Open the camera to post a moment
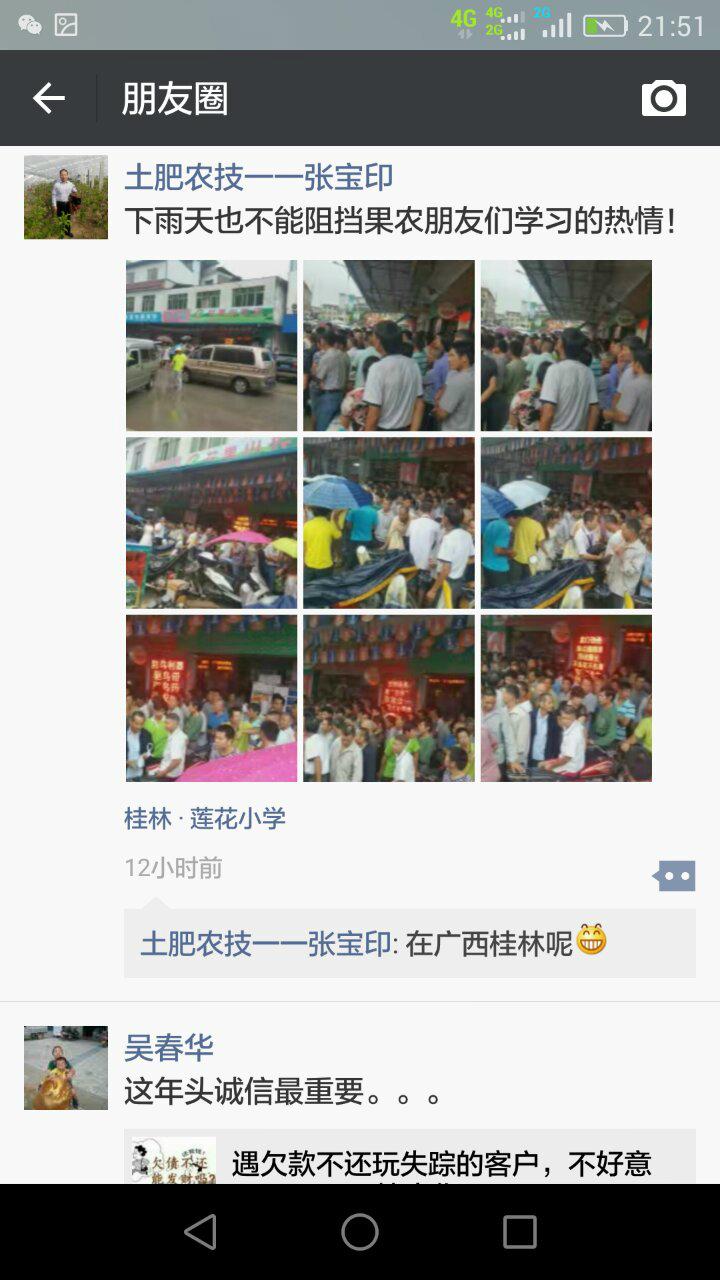 coord(663,98)
